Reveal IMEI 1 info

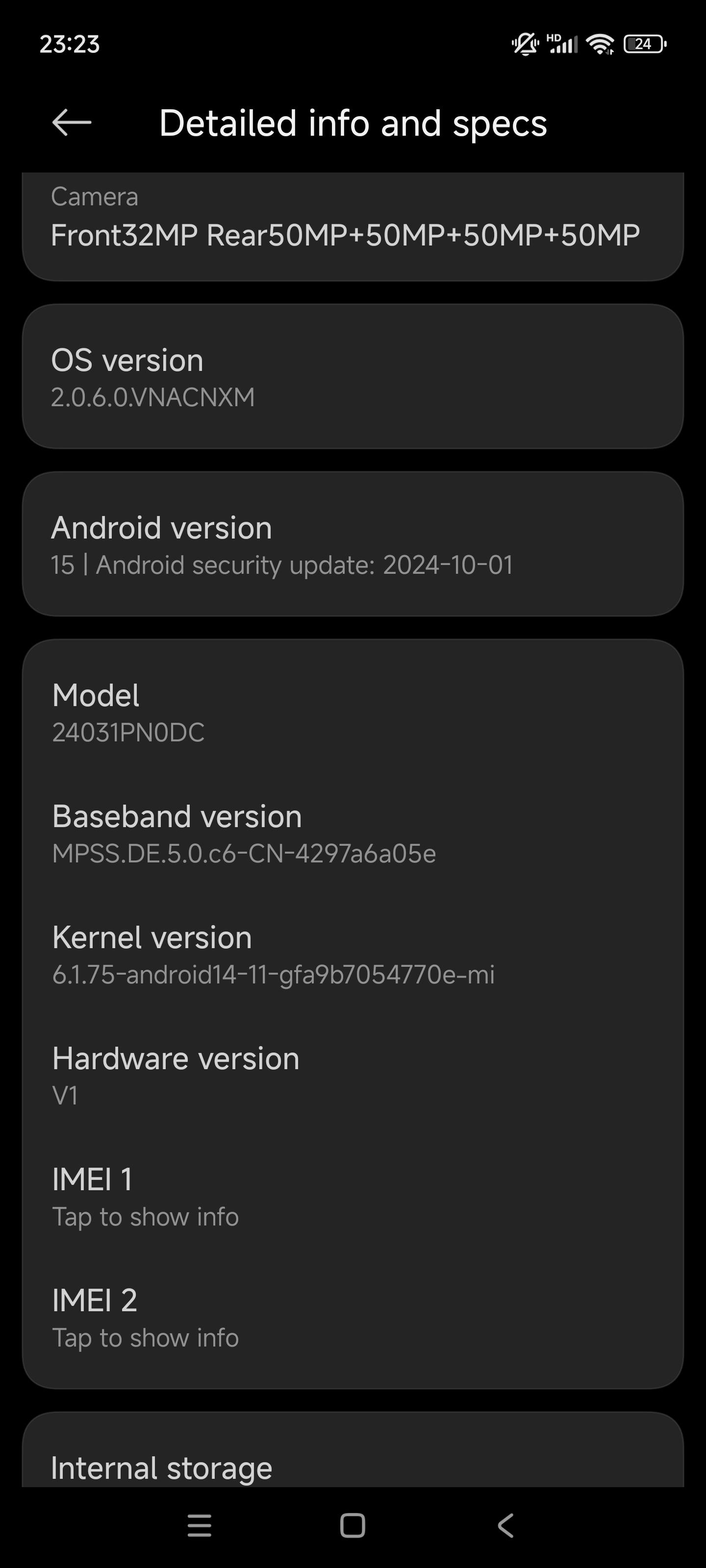pos(353,1197)
